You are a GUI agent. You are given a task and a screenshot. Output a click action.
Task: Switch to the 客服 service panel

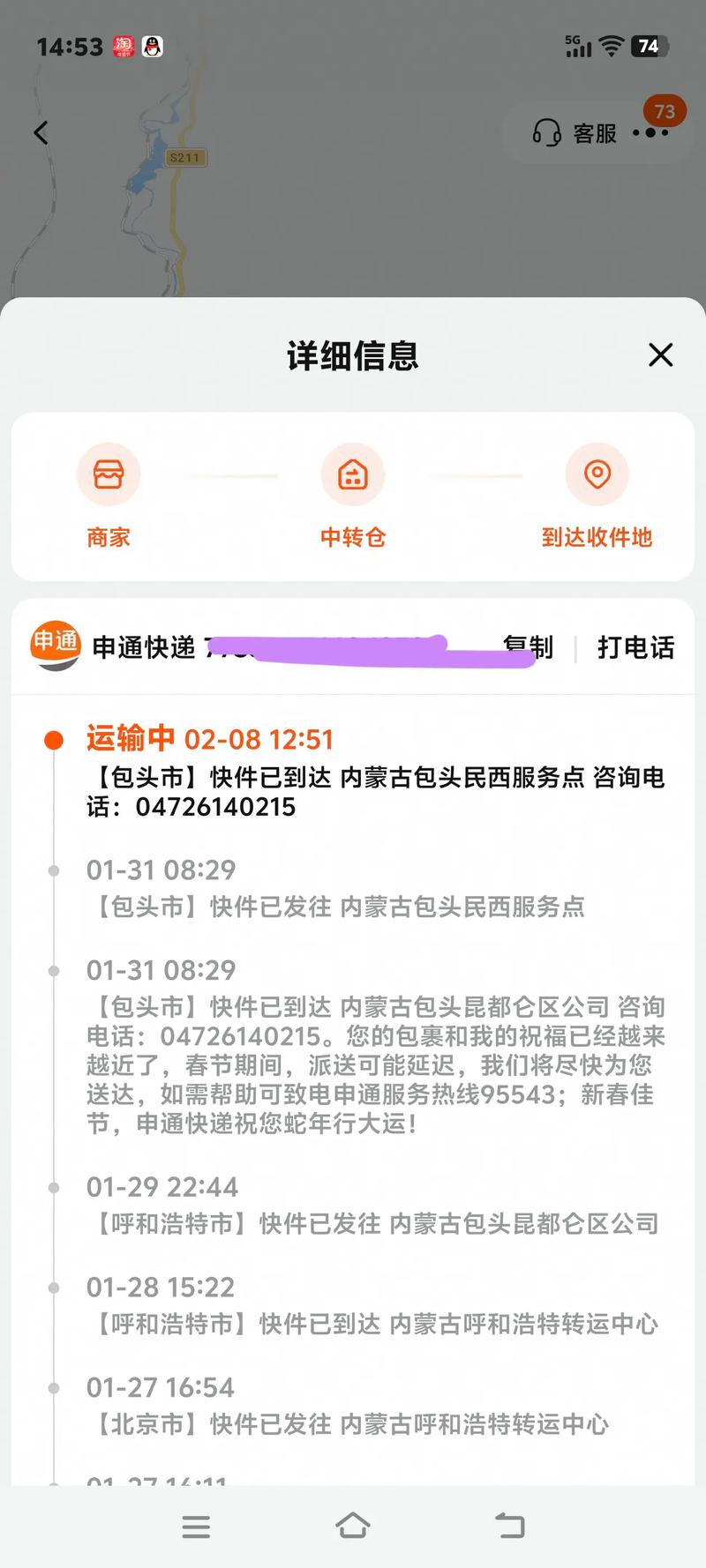tap(593, 133)
